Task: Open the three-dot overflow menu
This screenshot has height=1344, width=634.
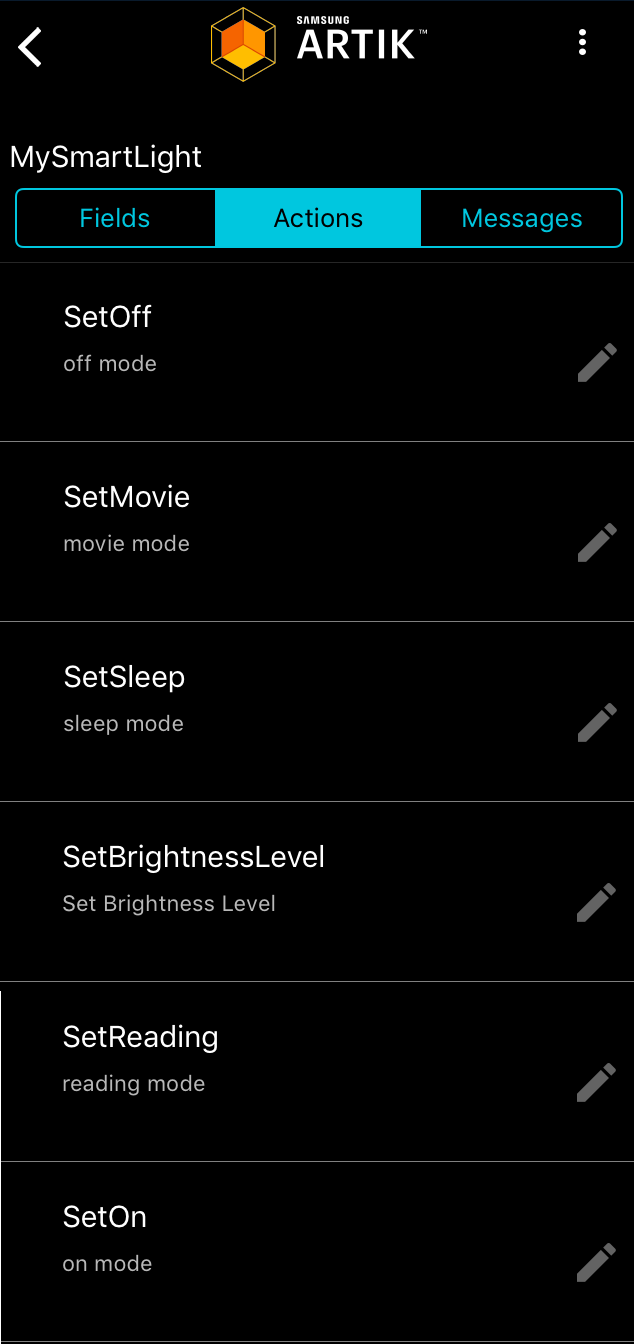Action: 582,42
